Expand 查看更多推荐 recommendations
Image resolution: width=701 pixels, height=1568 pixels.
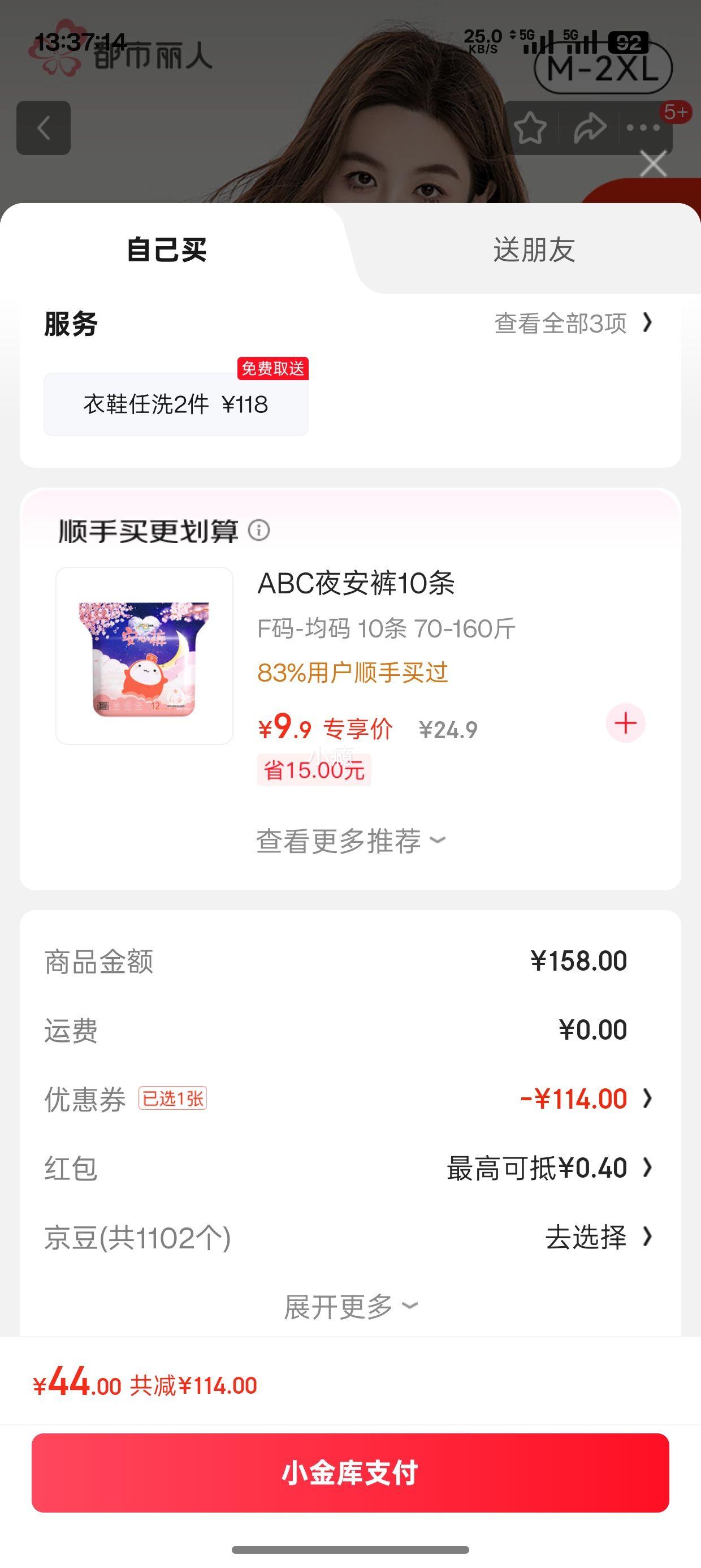(350, 841)
